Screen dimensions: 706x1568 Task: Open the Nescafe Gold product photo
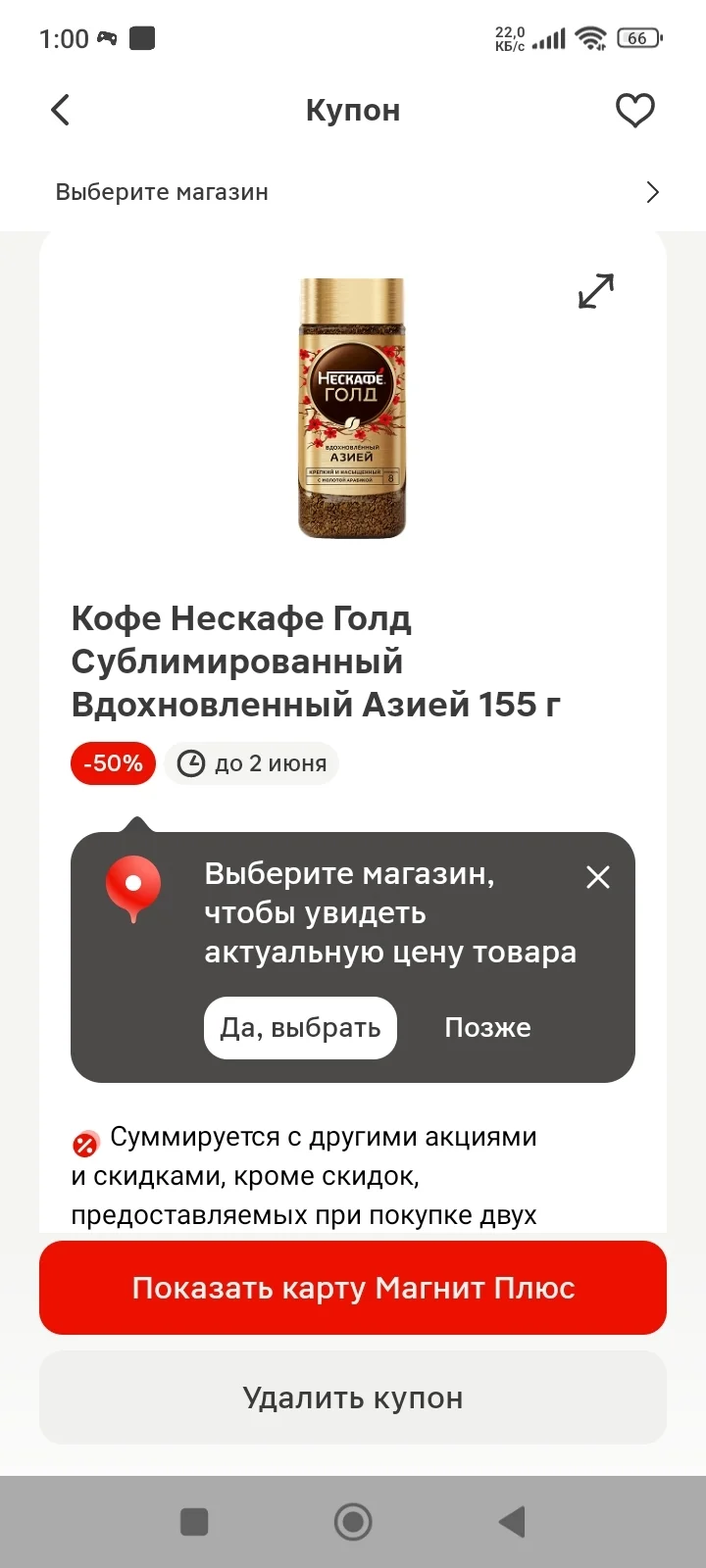pos(351,408)
